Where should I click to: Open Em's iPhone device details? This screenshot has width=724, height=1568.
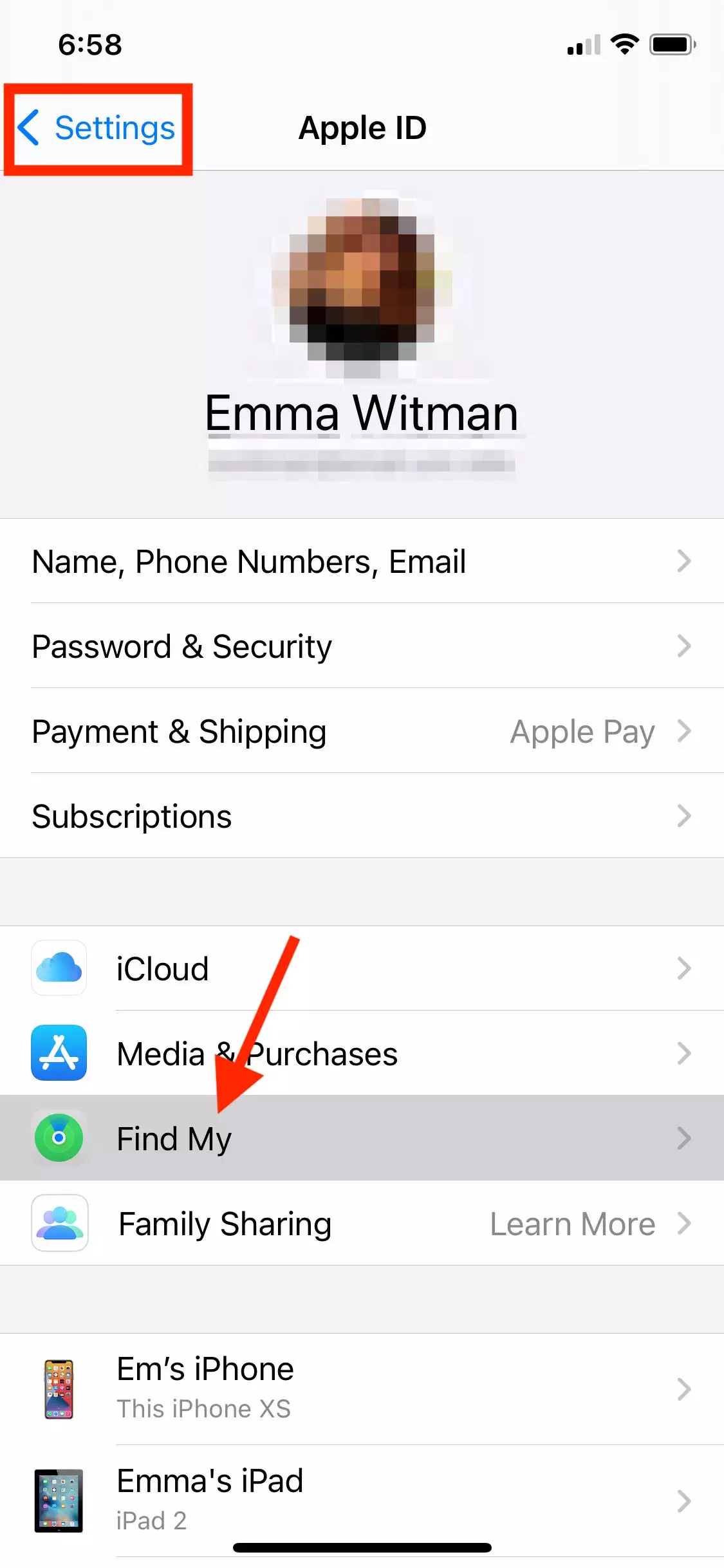362,1388
